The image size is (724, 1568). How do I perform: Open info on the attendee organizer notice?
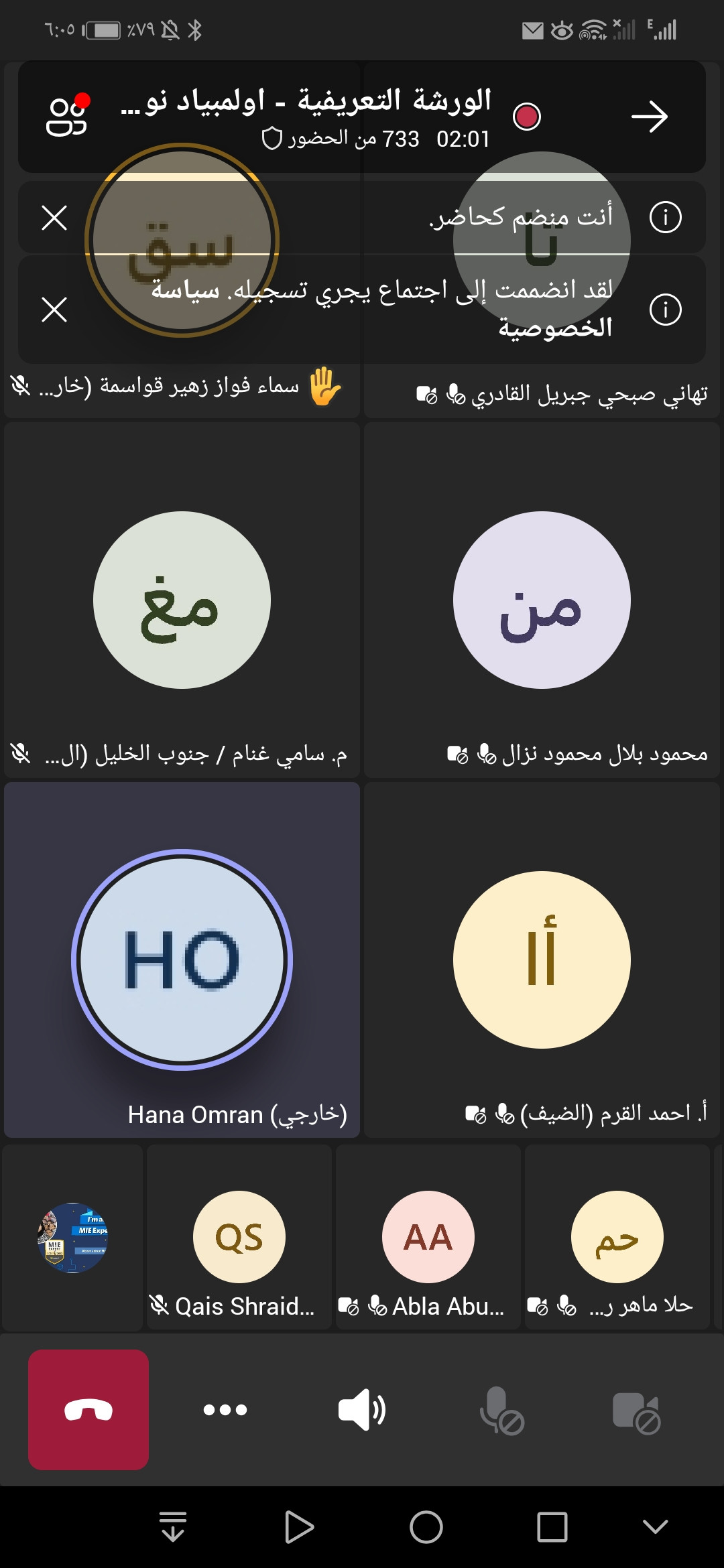tap(665, 217)
